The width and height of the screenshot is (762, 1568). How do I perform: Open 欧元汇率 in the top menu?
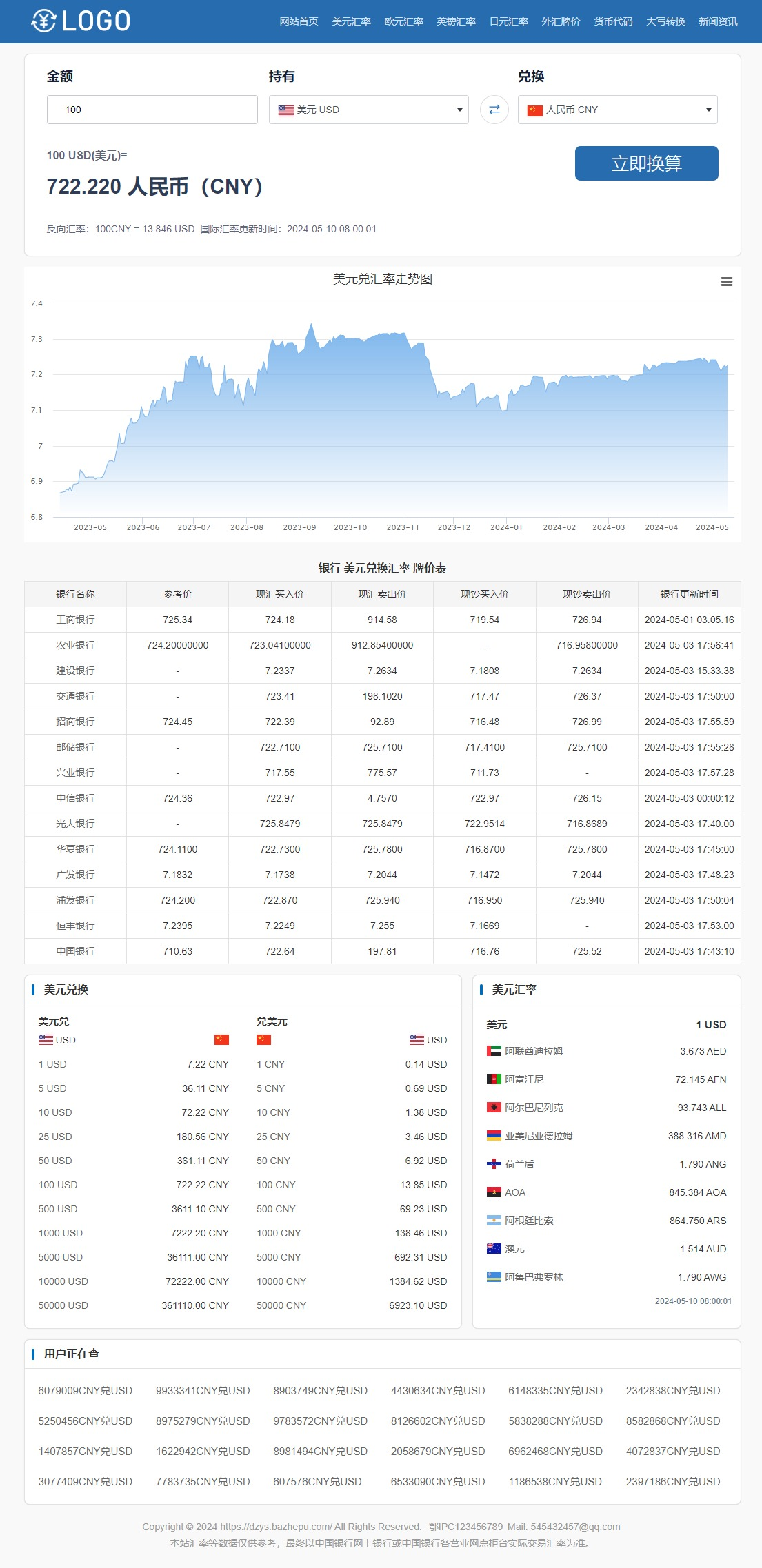[403, 21]
